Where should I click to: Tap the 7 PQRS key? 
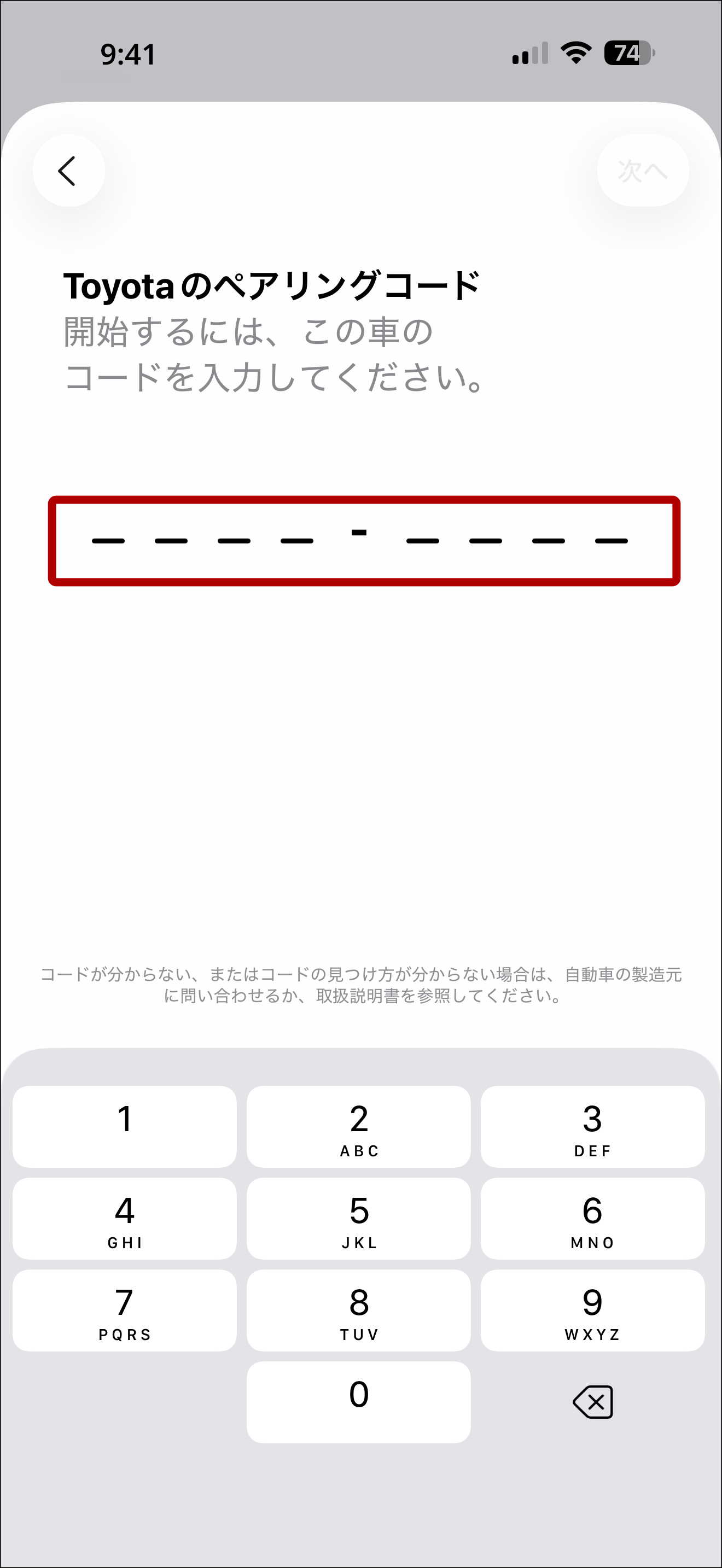[124, 1310]
